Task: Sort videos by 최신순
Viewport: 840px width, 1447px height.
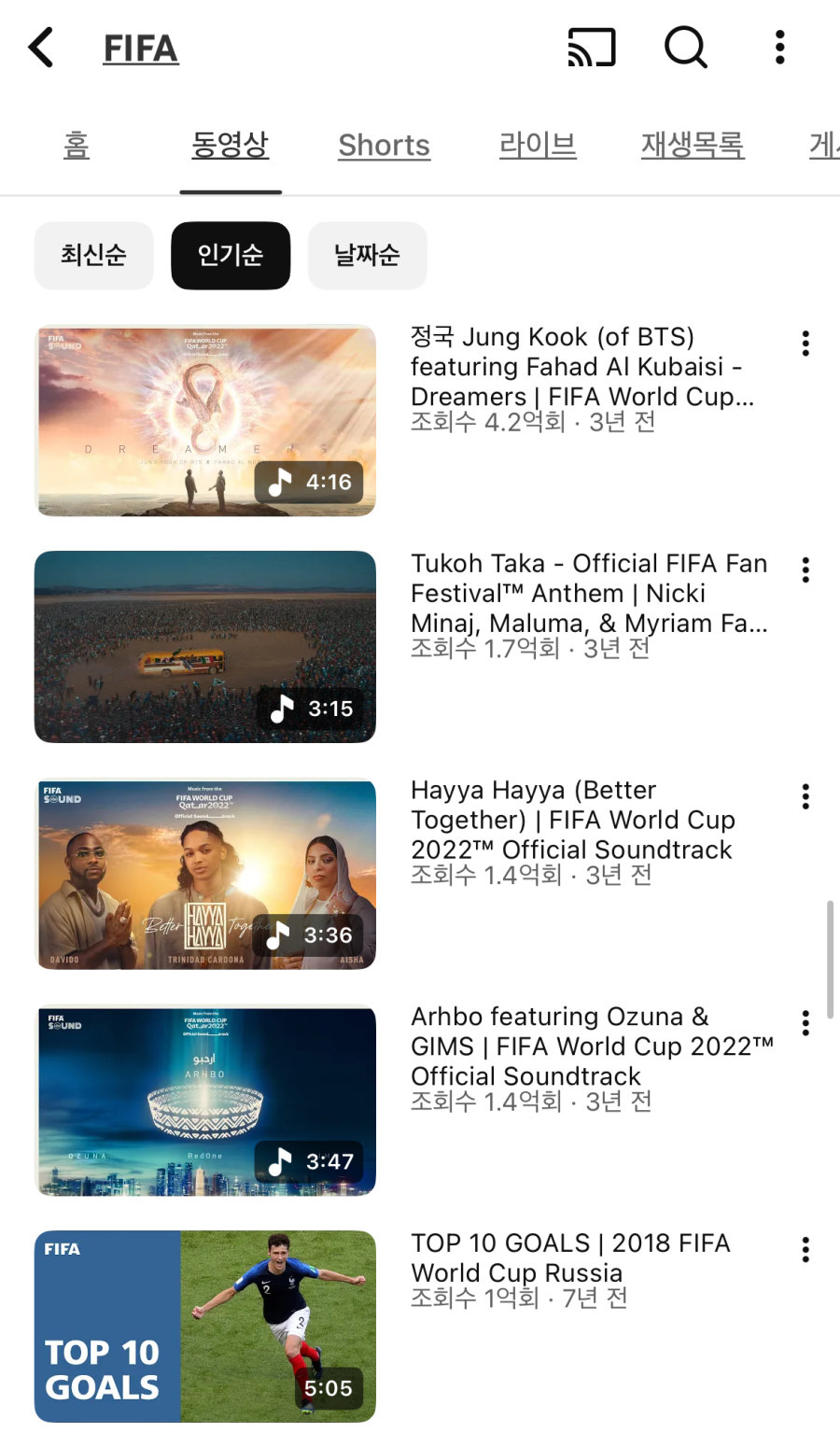Action: (93, 255)
